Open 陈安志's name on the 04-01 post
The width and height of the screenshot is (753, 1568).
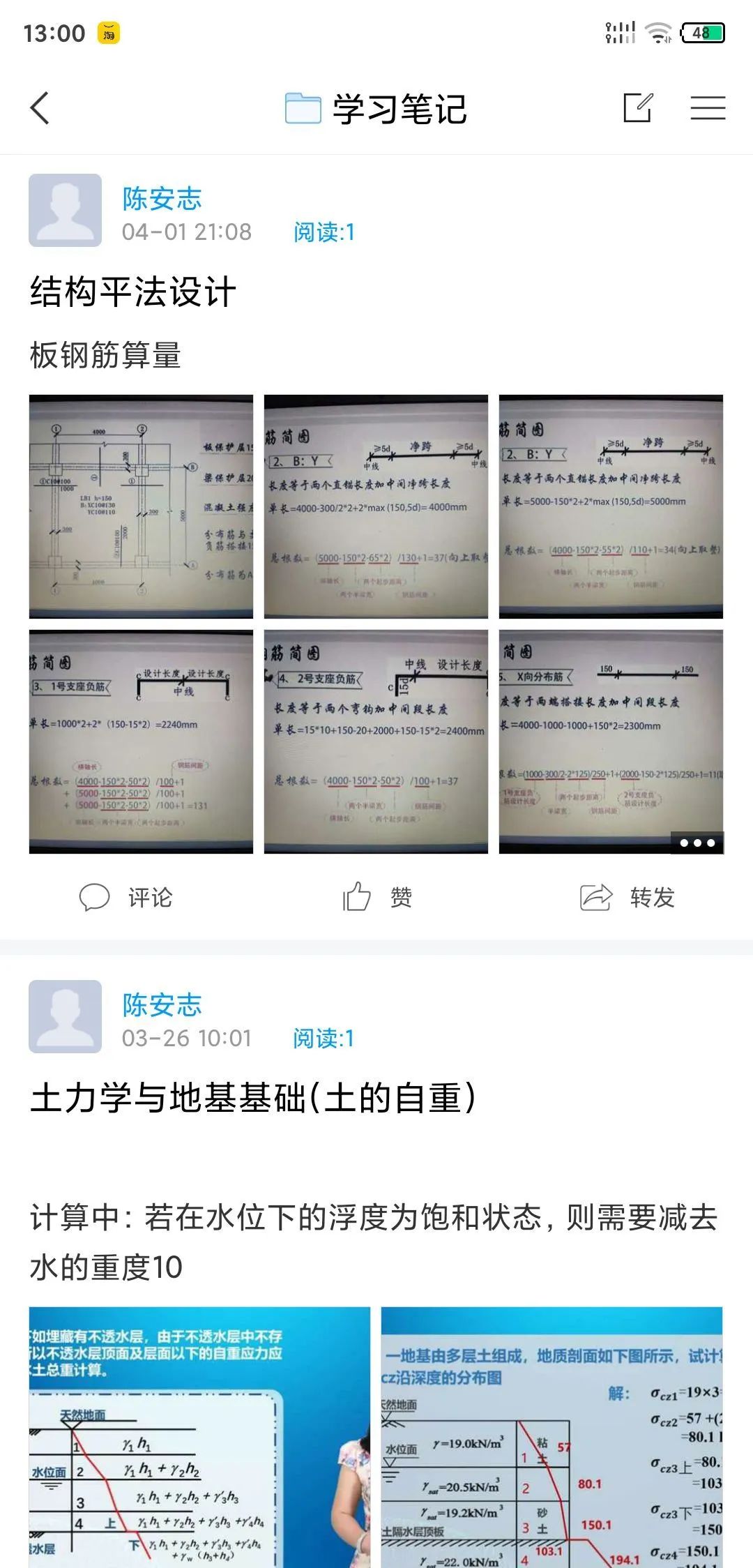(162, 199)
